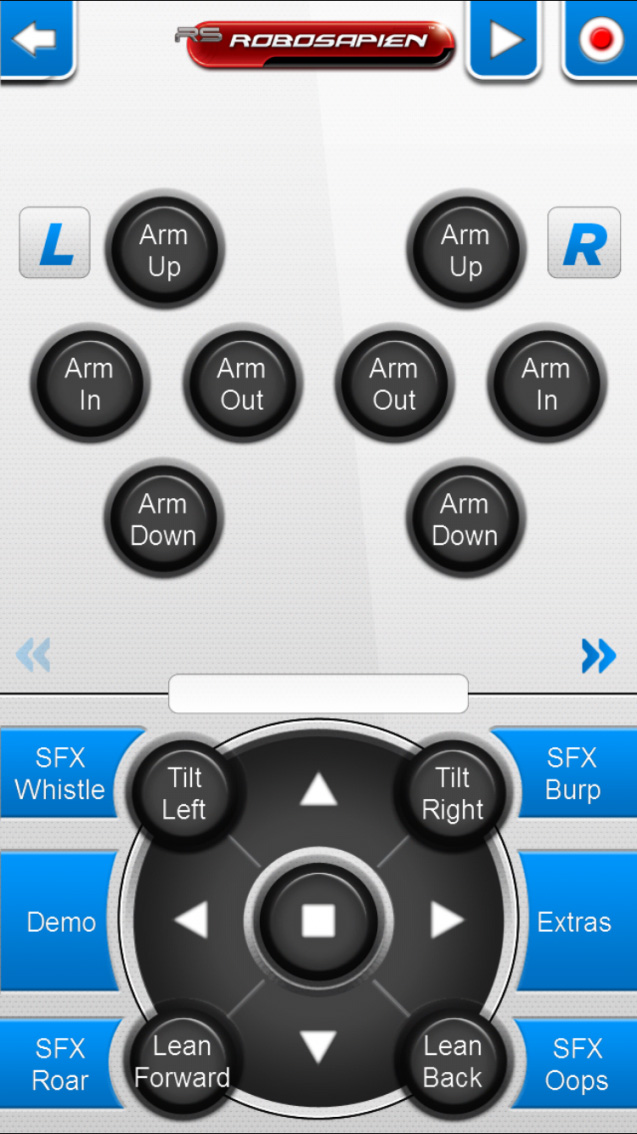Walk forward with the up arrow

(318, 791)
